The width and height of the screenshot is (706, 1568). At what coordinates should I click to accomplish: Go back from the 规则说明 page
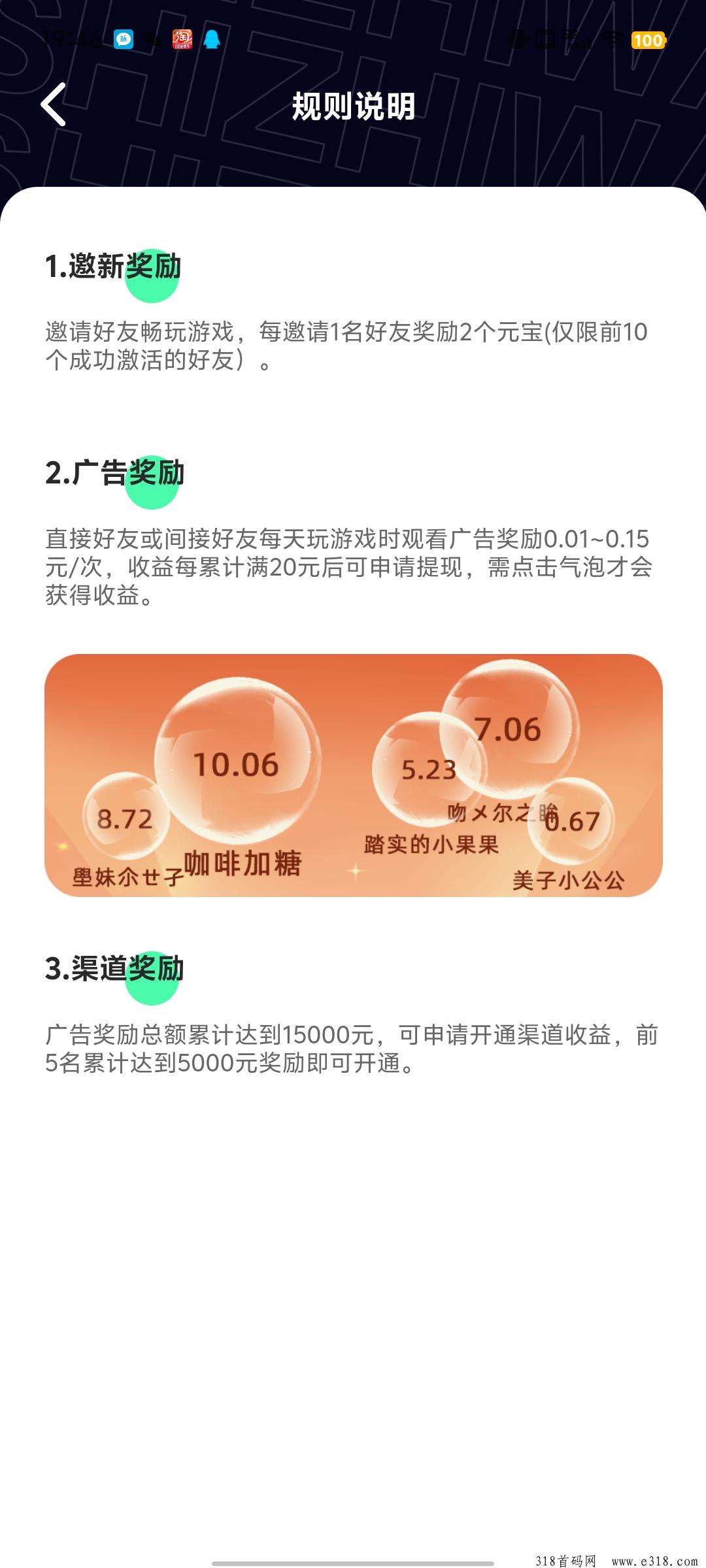click(54, 105)
